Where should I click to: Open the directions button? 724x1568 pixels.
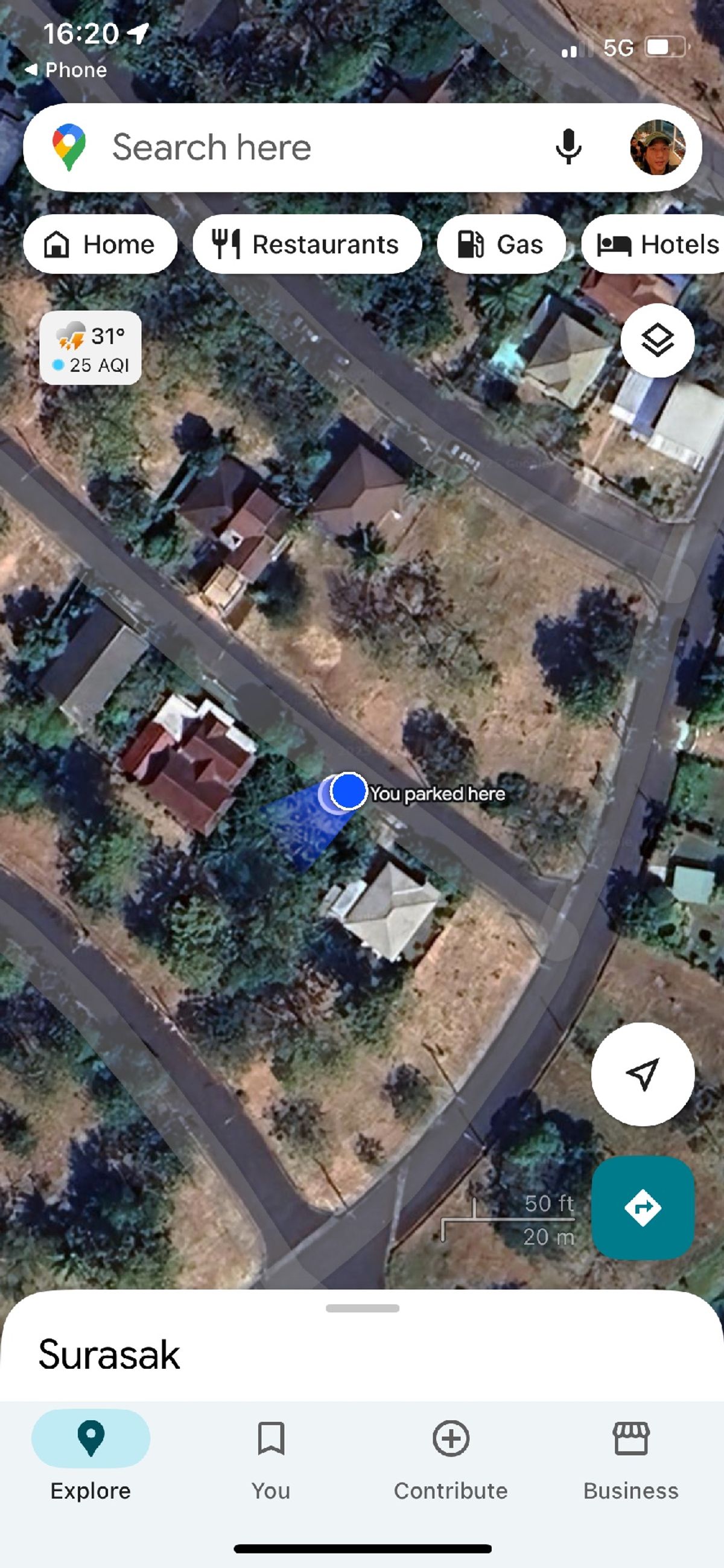pos(643,1207)
